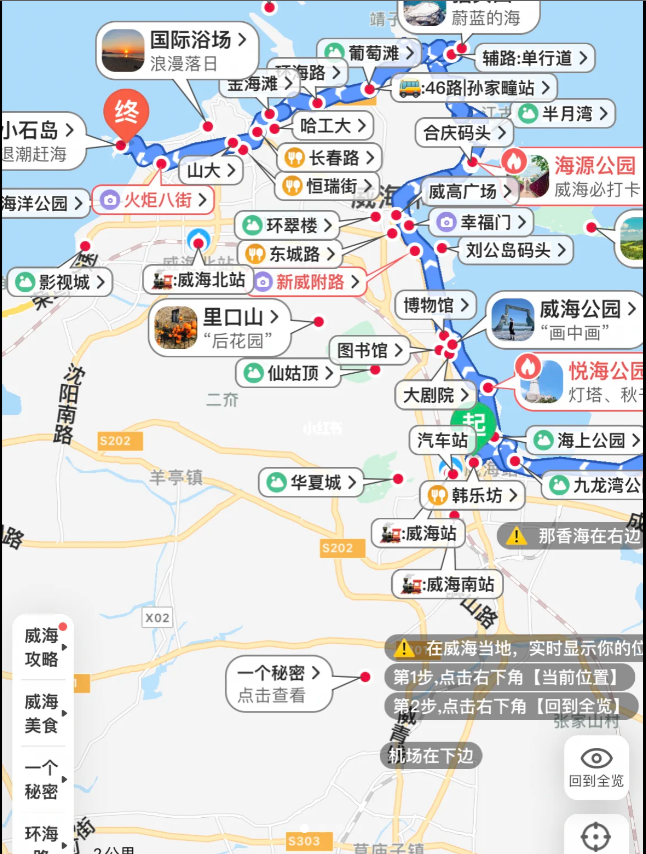Screen dimensions: 646x854
Task: Open the 威海北站 train station label
Action: click(198, 280)
